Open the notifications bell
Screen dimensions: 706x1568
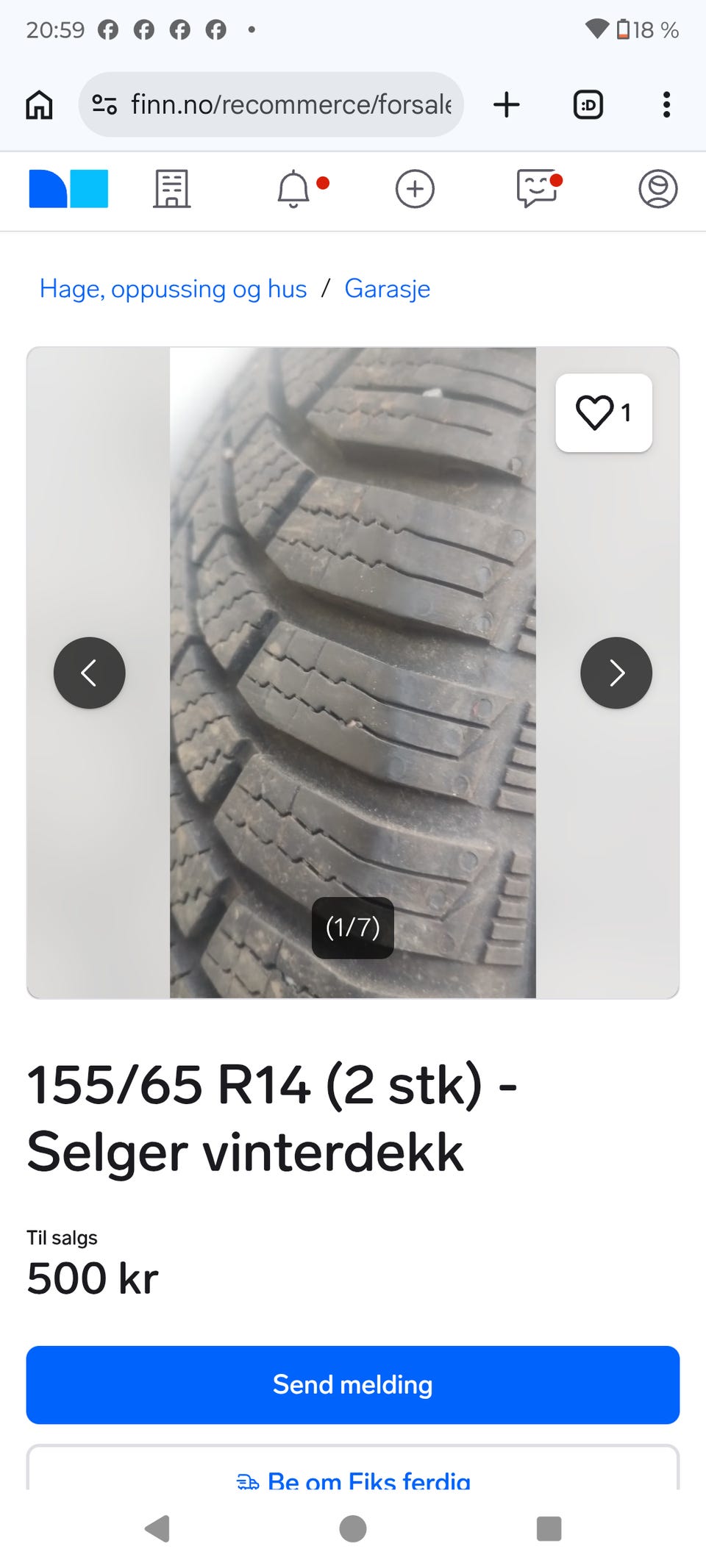pyautogui.click(x=293, y=189)
